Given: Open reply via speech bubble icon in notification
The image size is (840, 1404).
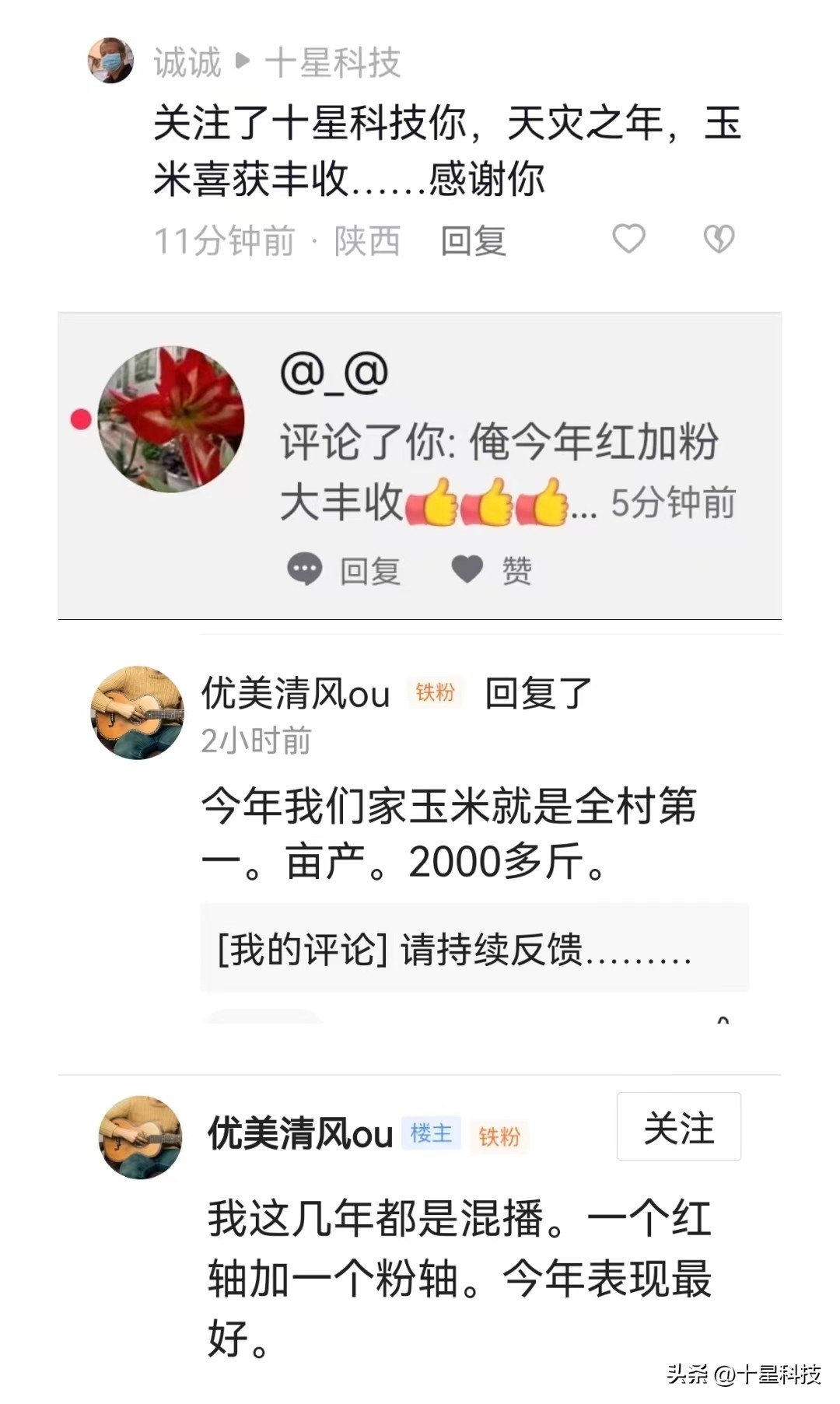Looking at the screenshot, I should [306, 570].
